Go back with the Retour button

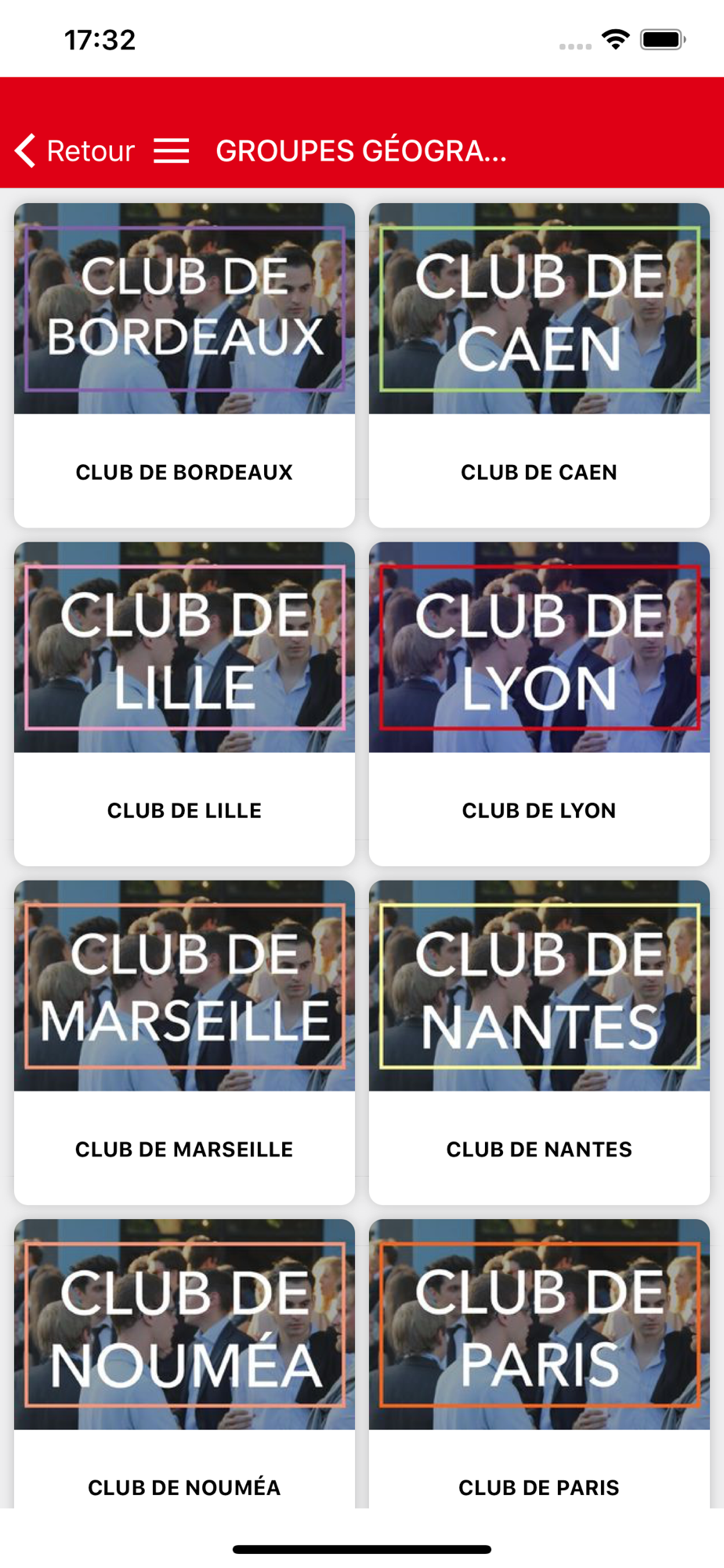(x=74, y=151)
